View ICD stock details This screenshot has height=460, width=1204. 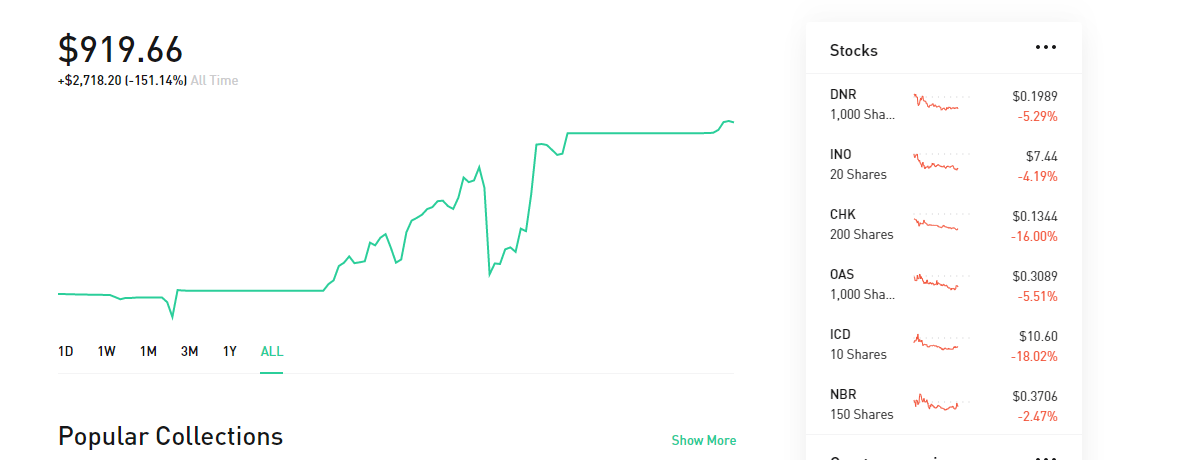943,344
